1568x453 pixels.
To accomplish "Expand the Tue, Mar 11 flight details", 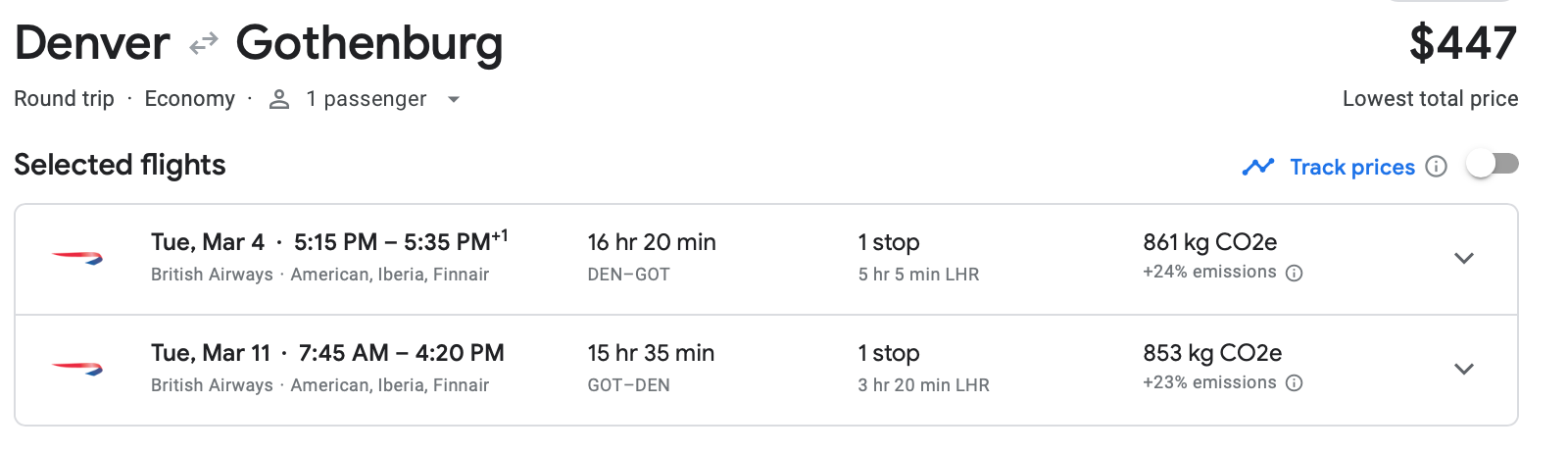I will click(x=1463, y=370).
